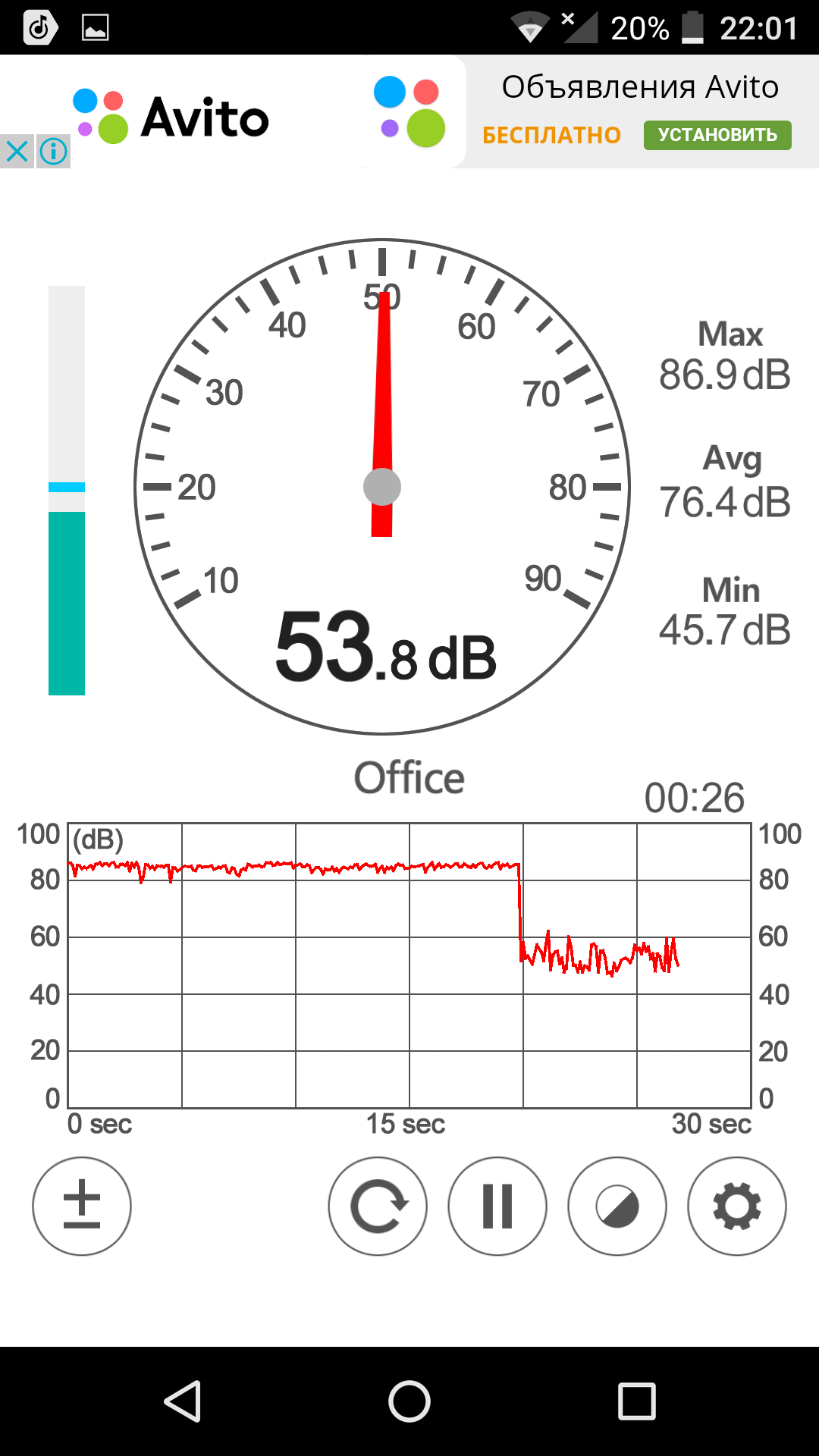Screen dimensions: 819x1456
Task: Pause the decibel recording
Action: point(497,1206)
